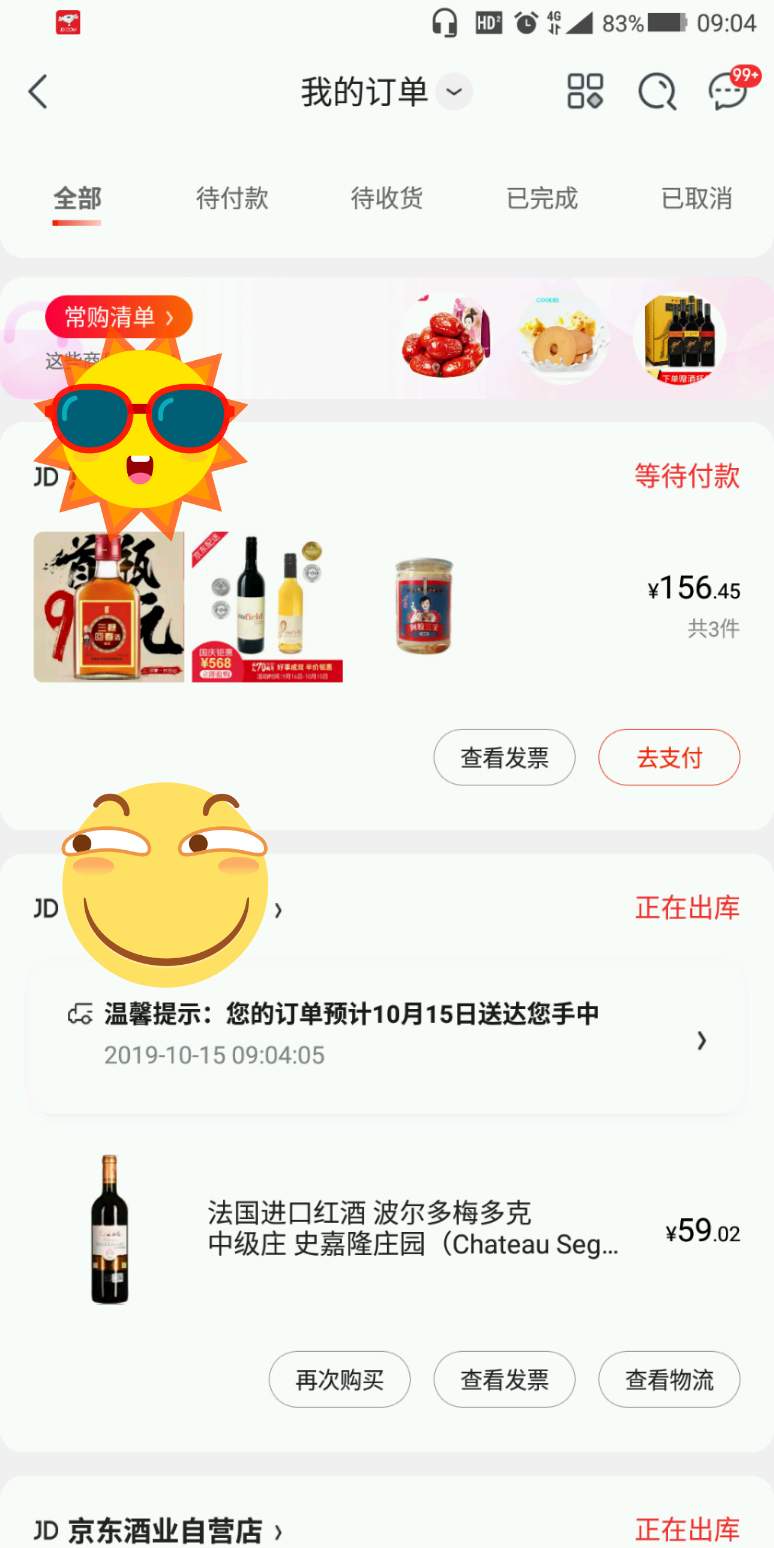
Task: Go back using the top-left arrow
Action: pyautogui.click(x=38, y=92)
